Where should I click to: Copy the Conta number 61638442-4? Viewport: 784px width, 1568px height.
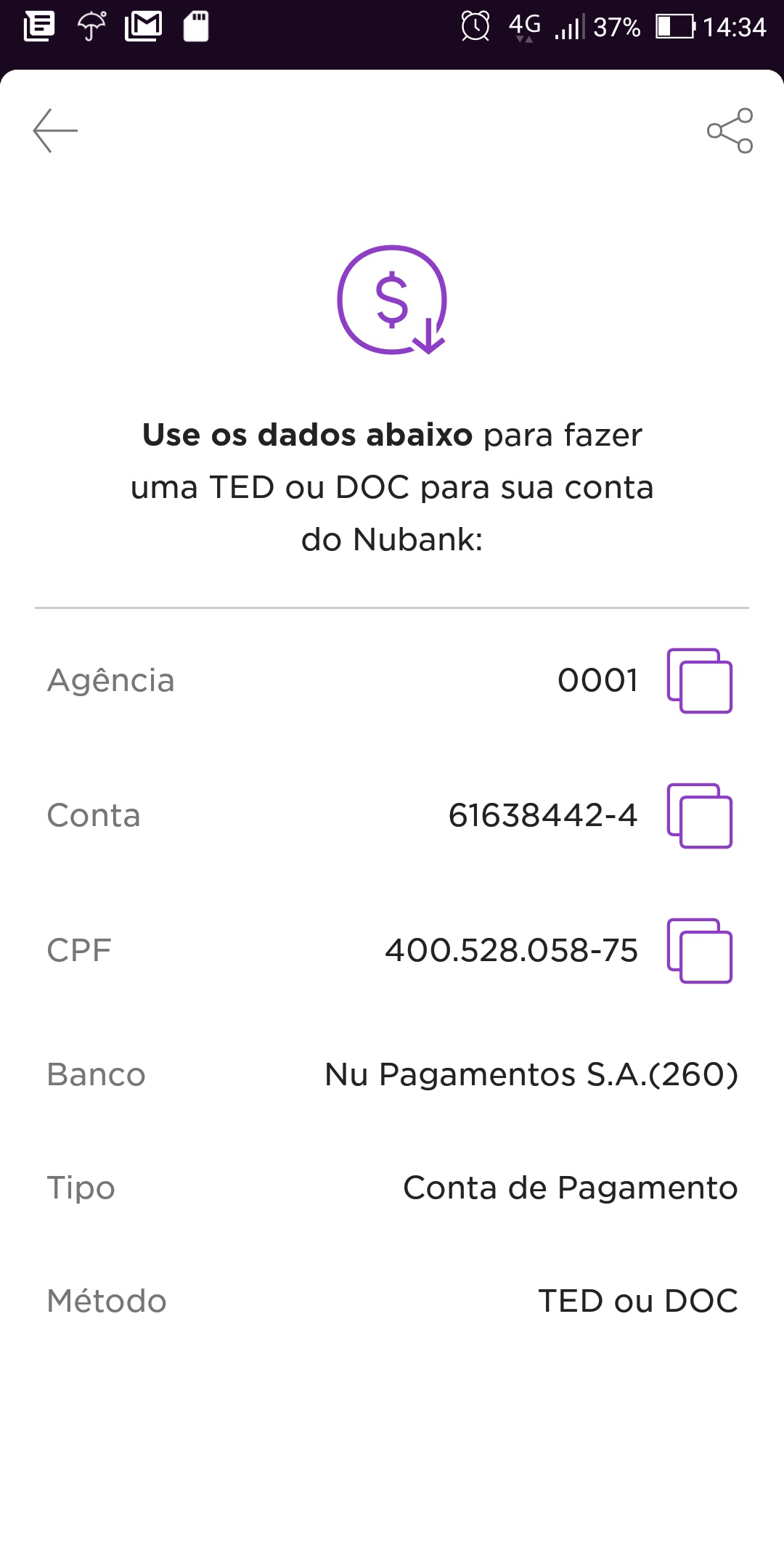tap(700, 816)
